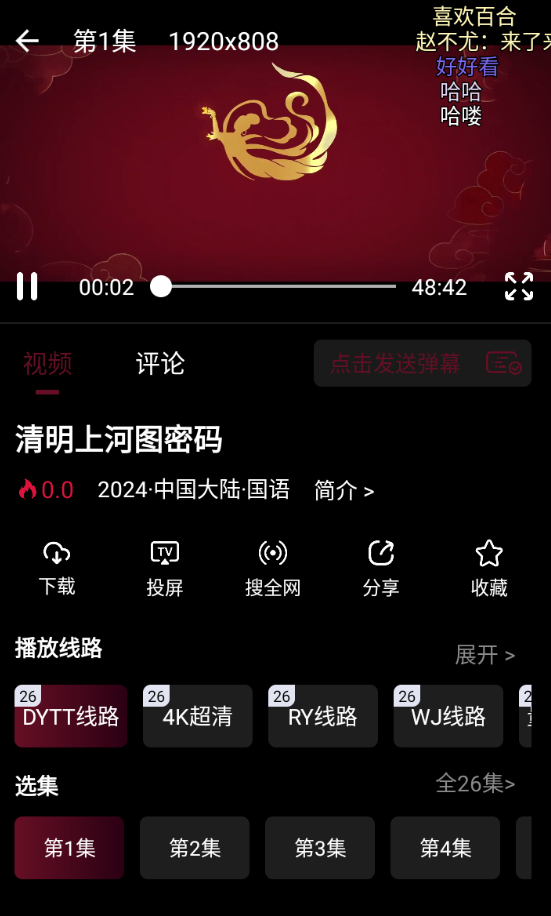Add the show to 收藏 favorites

coord(489,568)
